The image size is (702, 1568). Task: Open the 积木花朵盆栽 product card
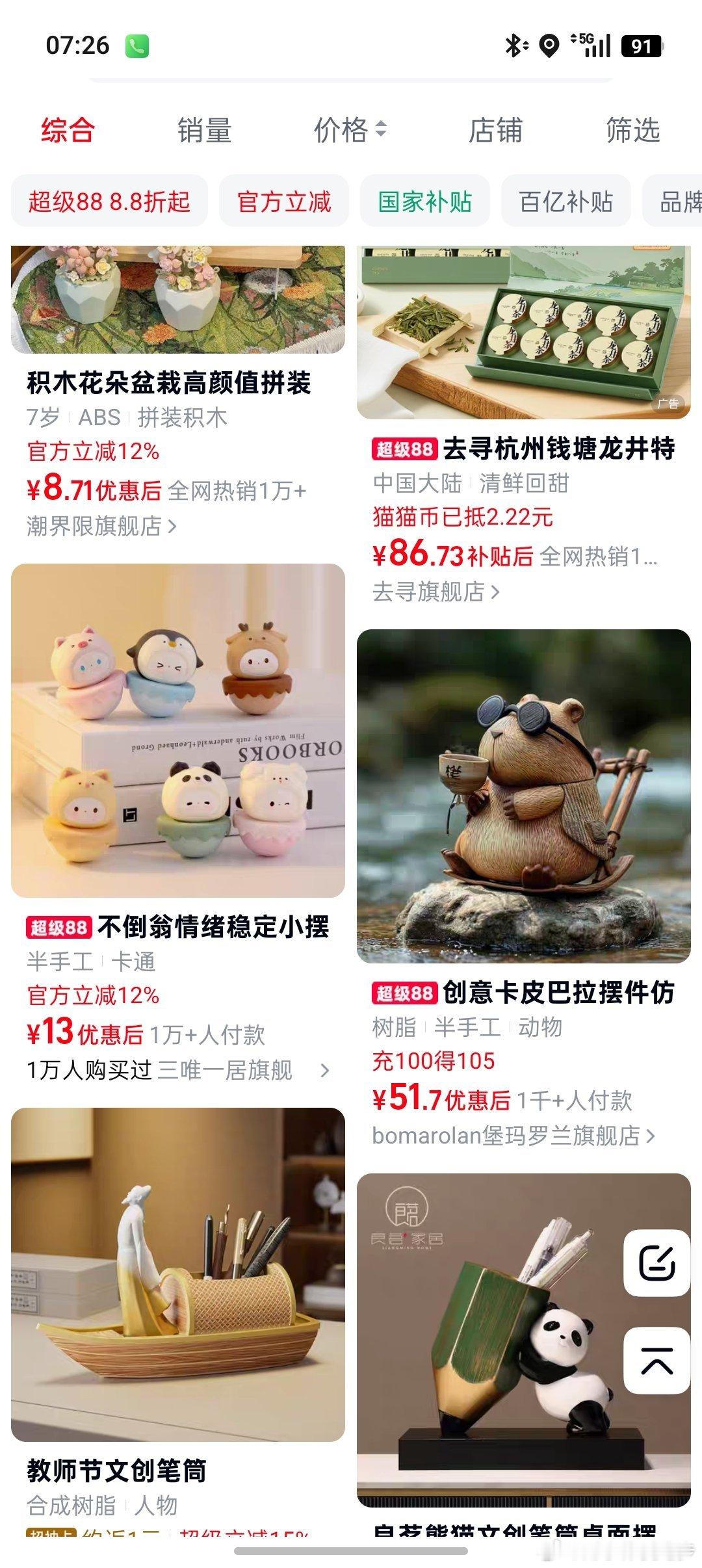[178, 384]
